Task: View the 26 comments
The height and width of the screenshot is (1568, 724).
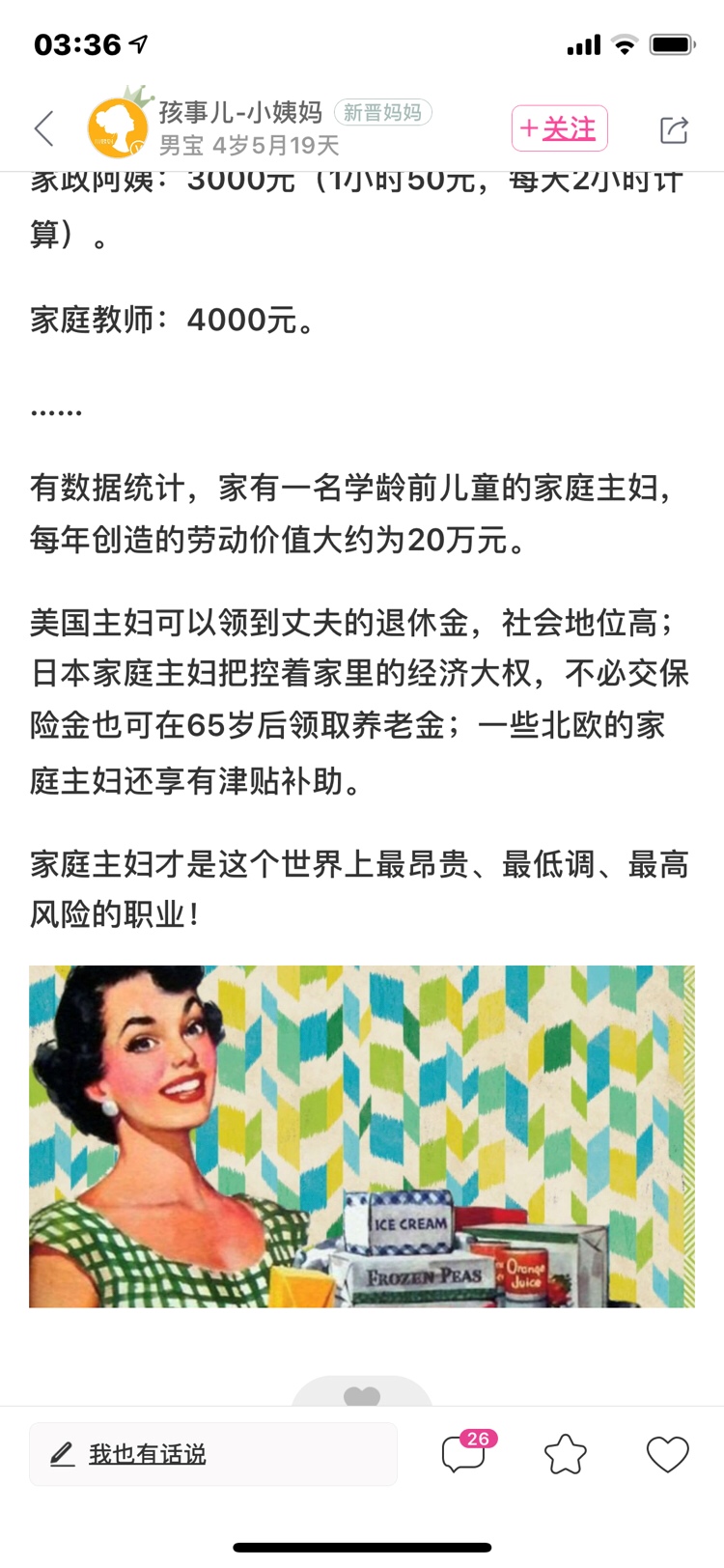Action: (464, 1454)
